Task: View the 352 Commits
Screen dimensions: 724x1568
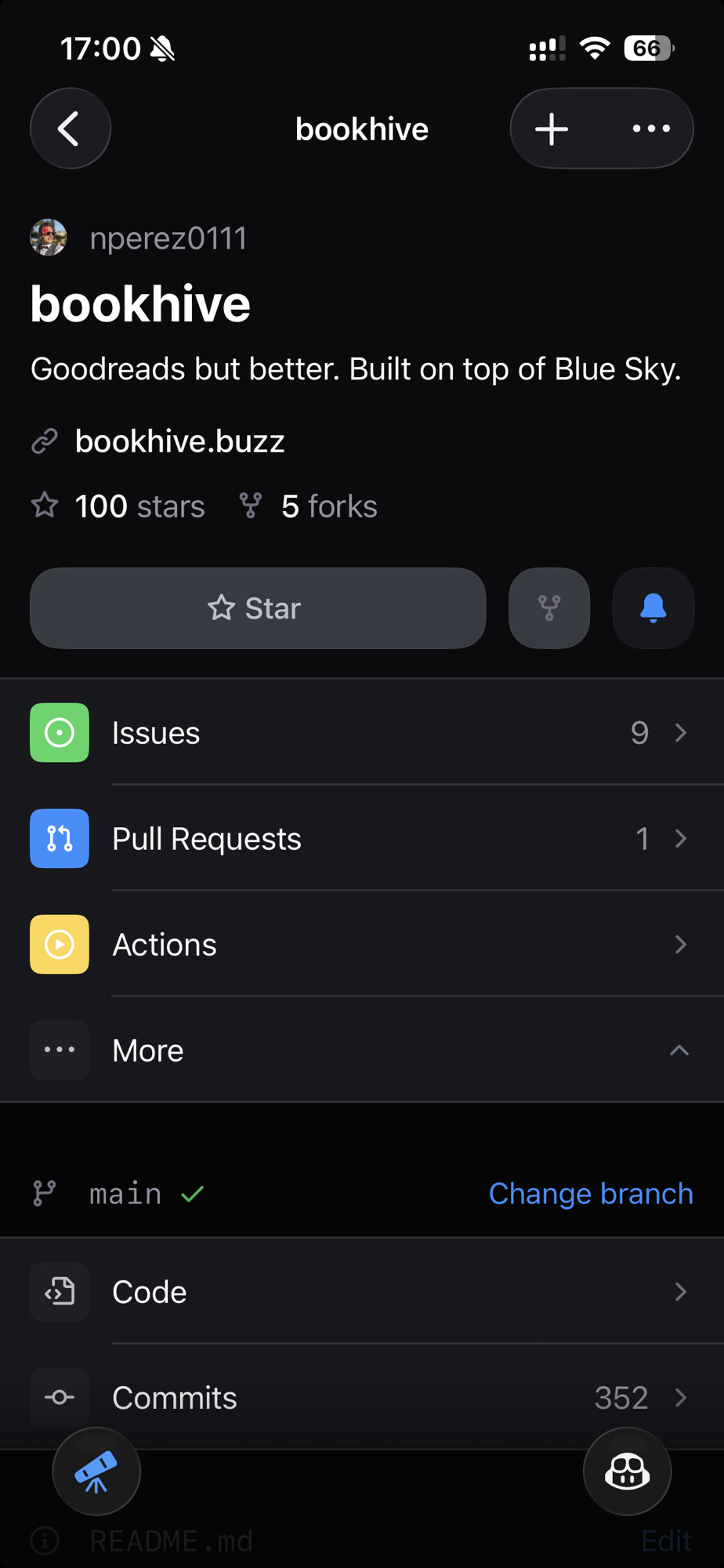Action: 361,1397
